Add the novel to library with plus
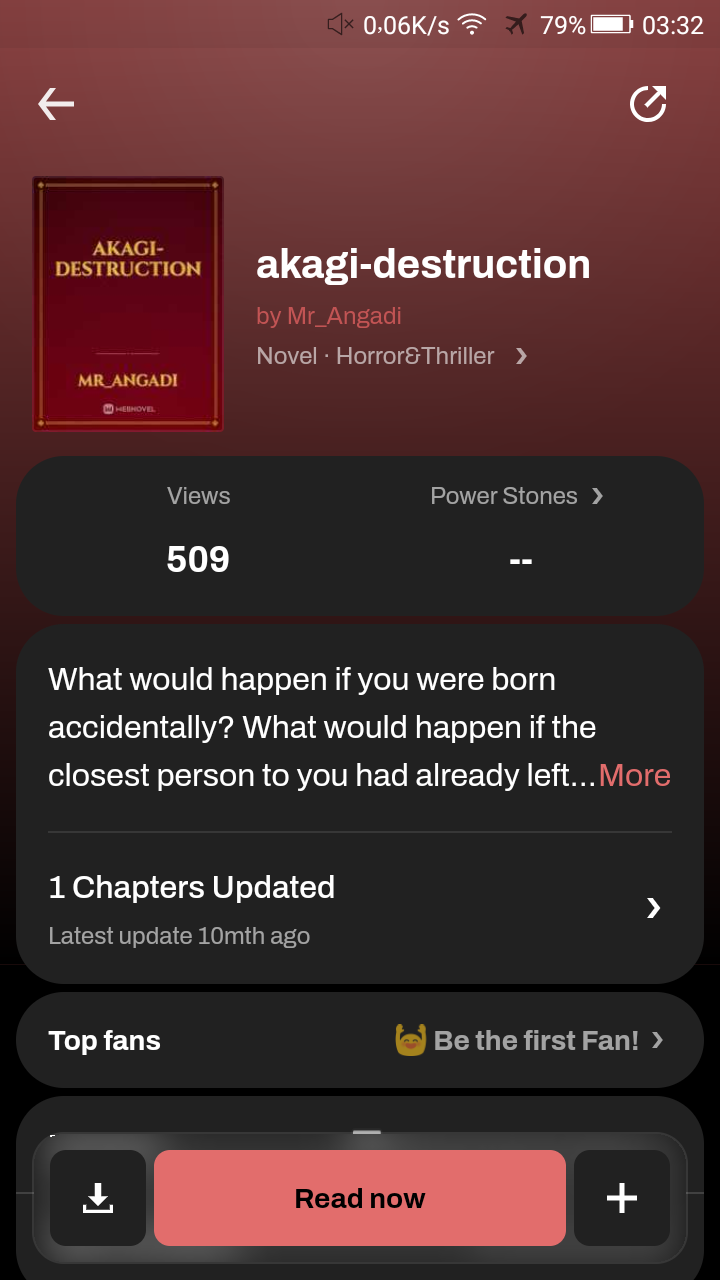Screen dimensions: 720x1280 coord(621,1198)
